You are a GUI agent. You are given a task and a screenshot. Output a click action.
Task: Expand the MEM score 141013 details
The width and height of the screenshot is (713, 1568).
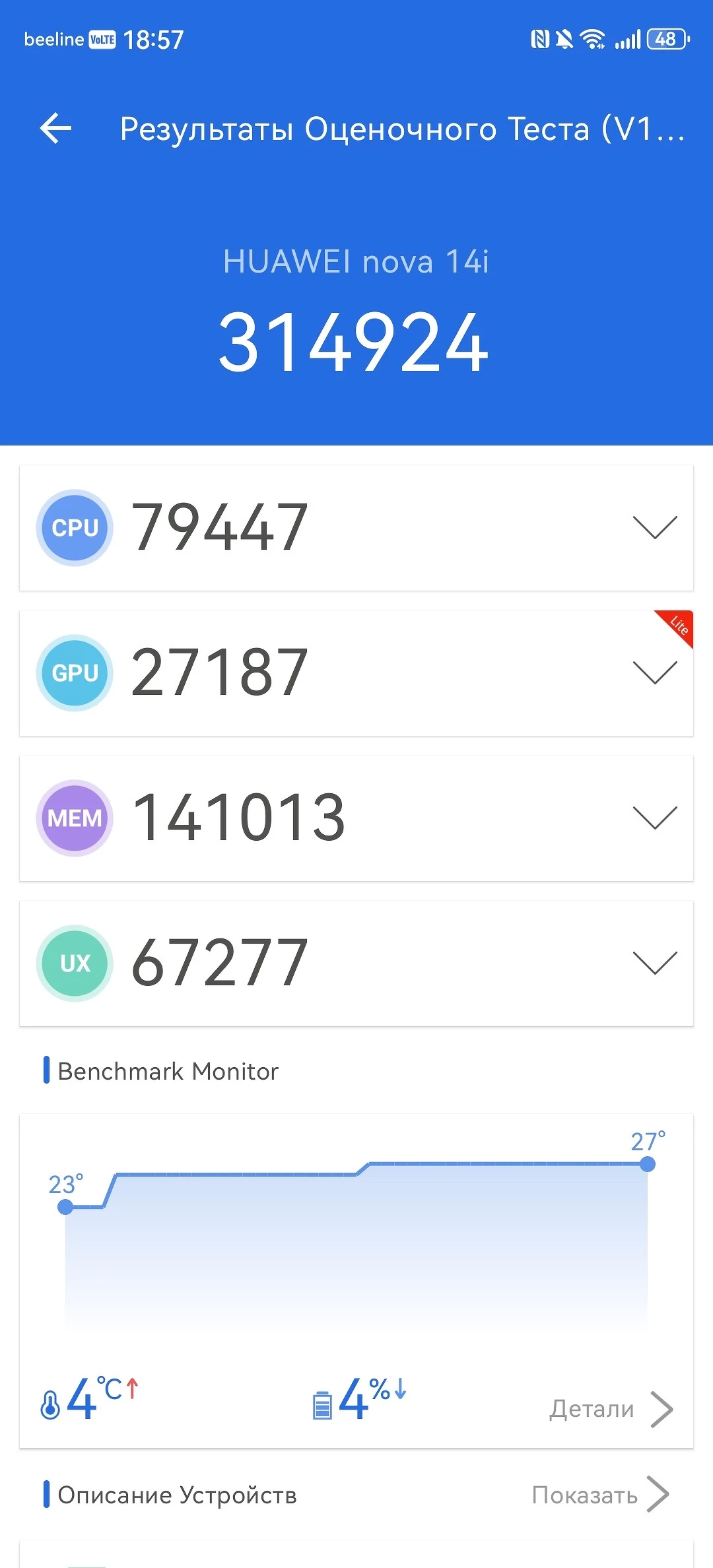tap(654, 818)
